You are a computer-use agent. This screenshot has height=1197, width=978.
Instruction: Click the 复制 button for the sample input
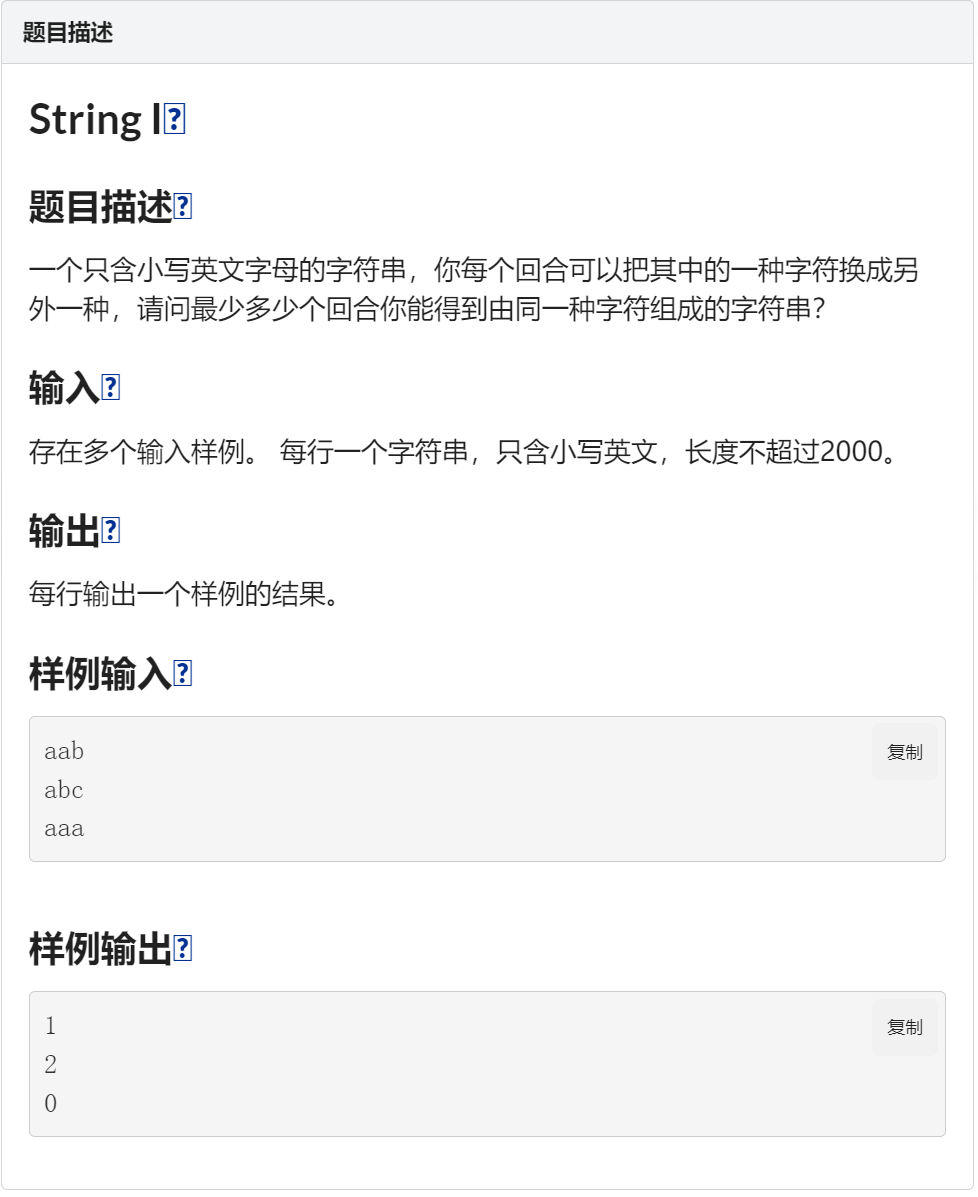point(904,751)
